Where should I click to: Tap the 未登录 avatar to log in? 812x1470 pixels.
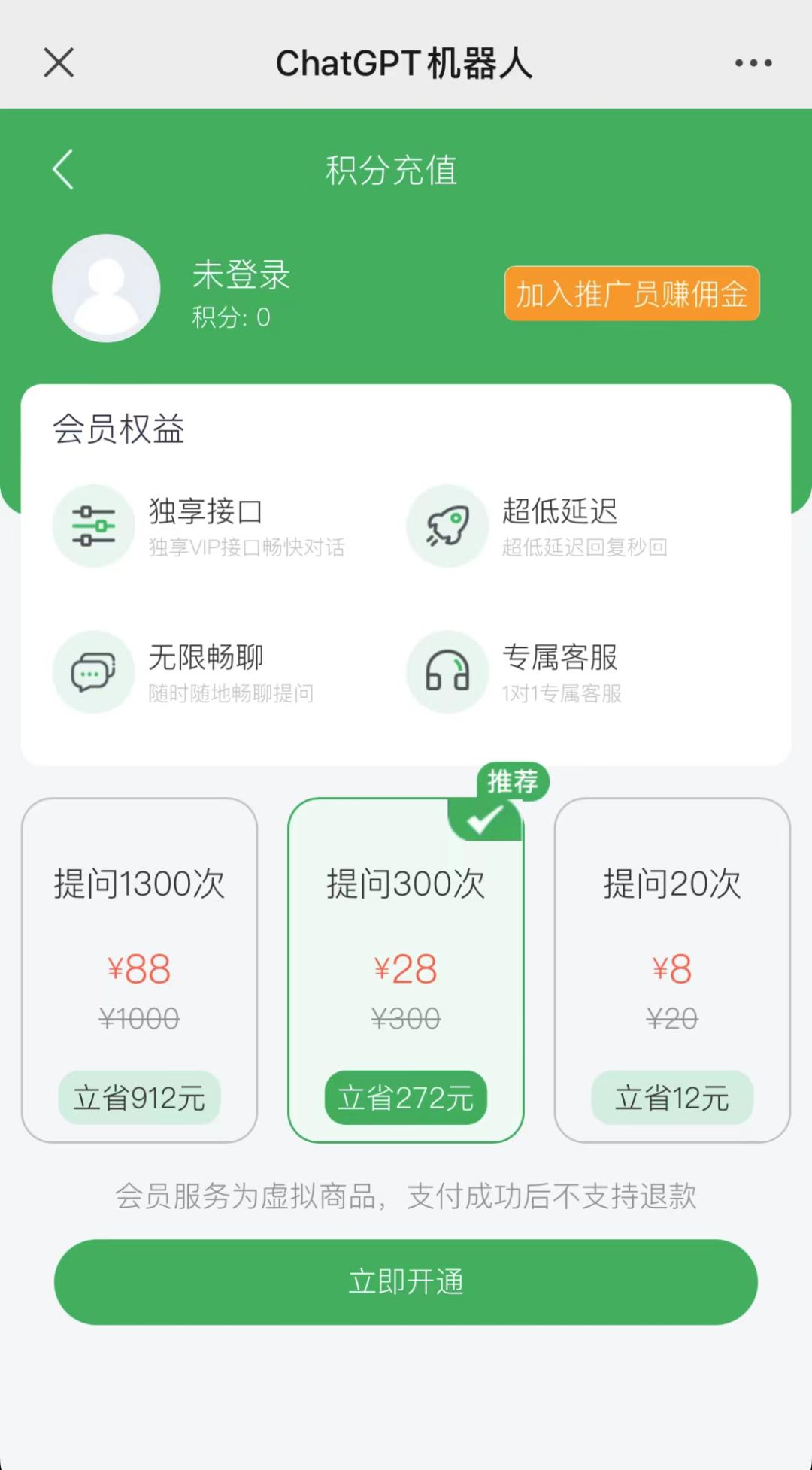pos(106,288)
